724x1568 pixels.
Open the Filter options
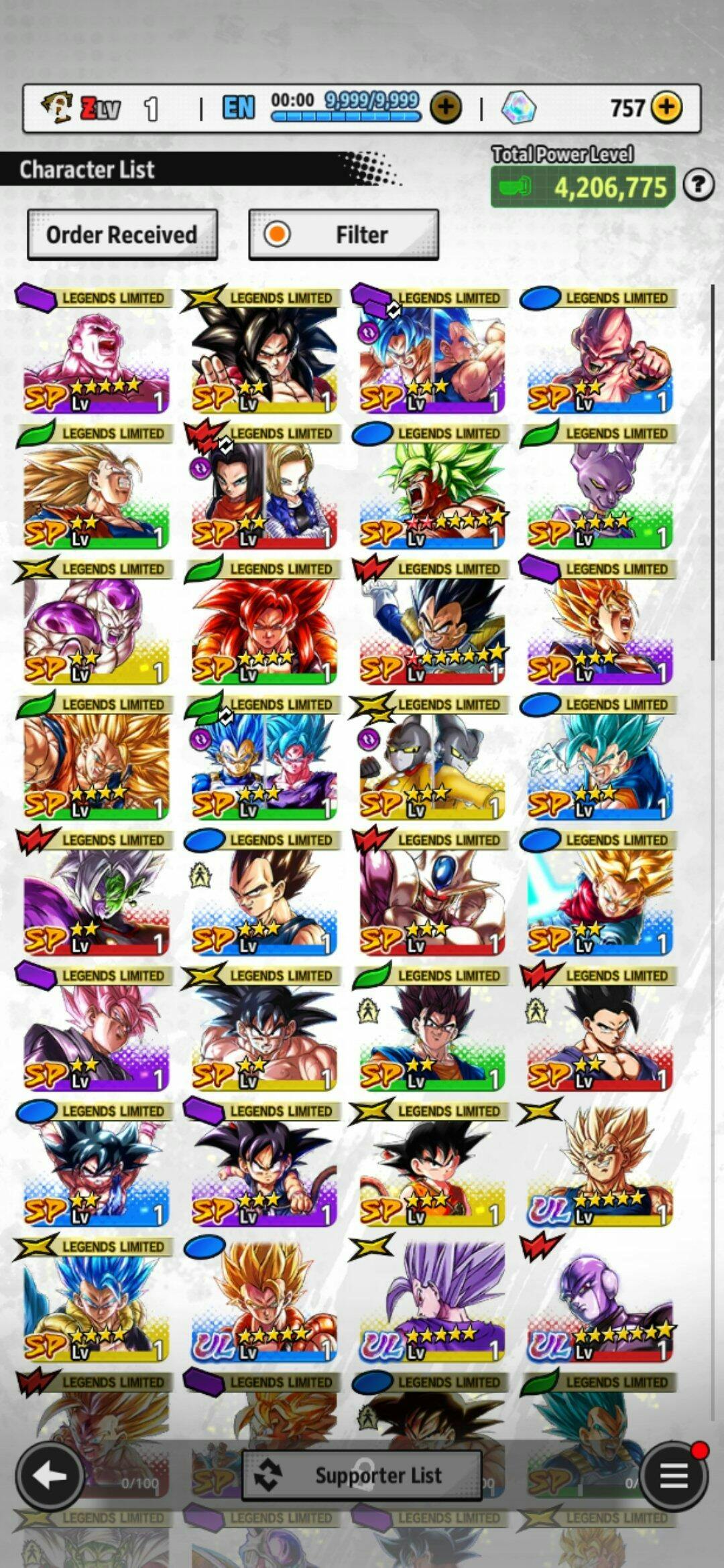click(343, 235)
